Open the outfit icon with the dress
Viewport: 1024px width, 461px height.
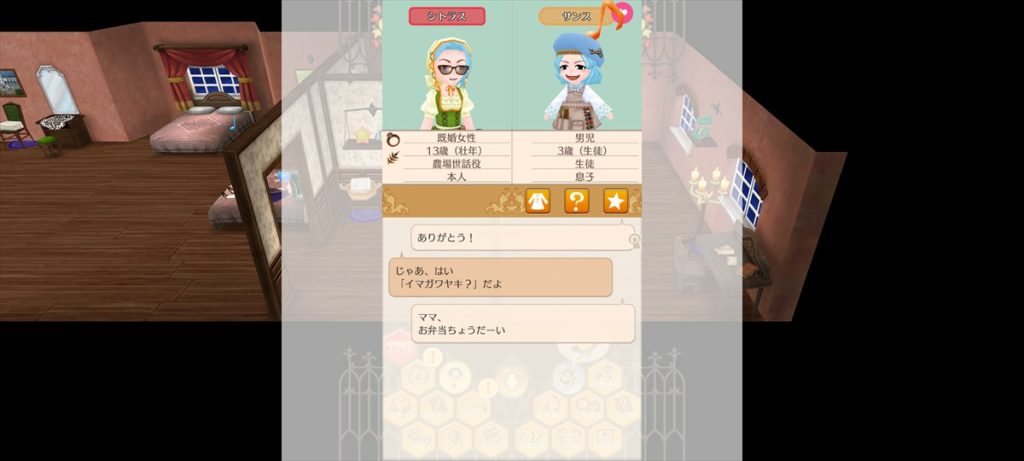539,201
